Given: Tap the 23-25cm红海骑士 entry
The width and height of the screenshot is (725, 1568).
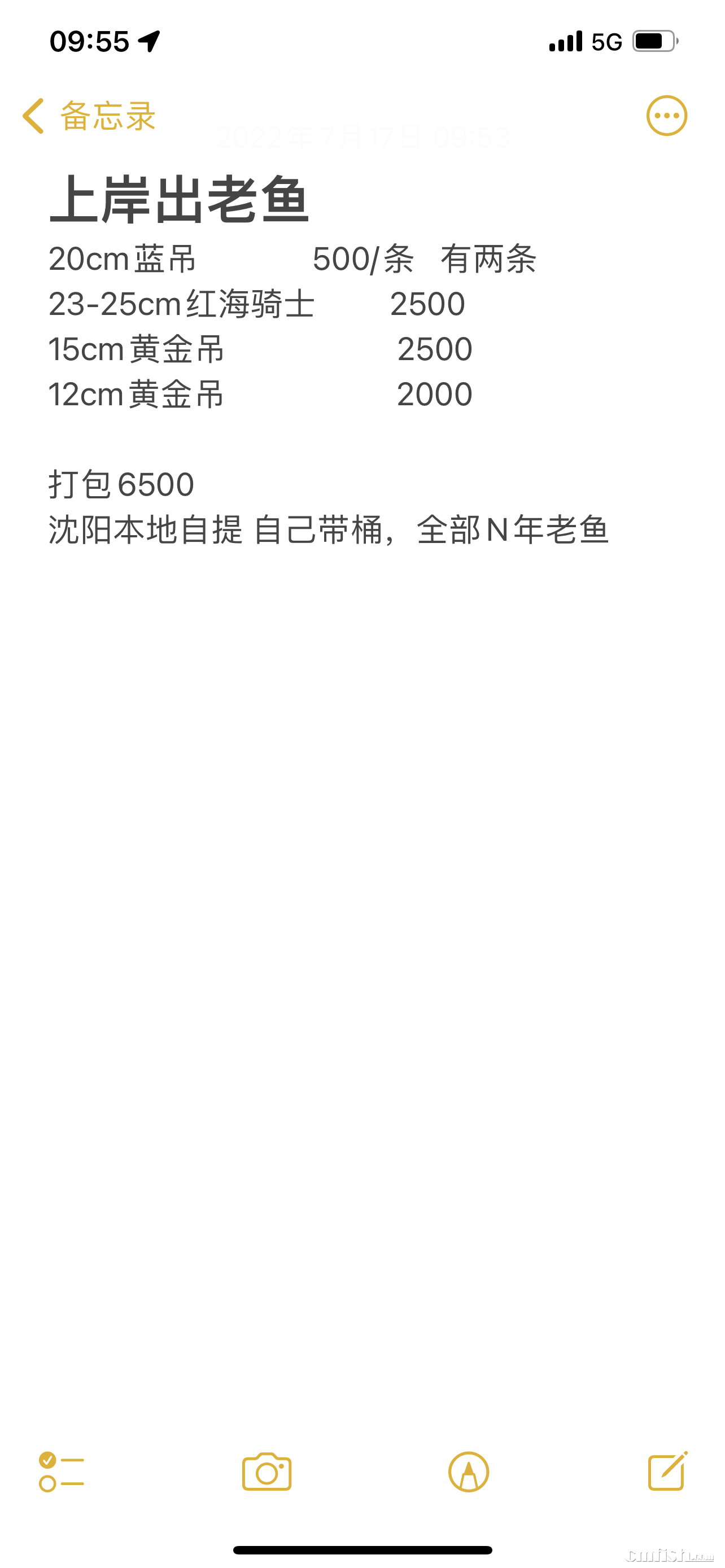Looking at the screenshot, I should (256, 303).
